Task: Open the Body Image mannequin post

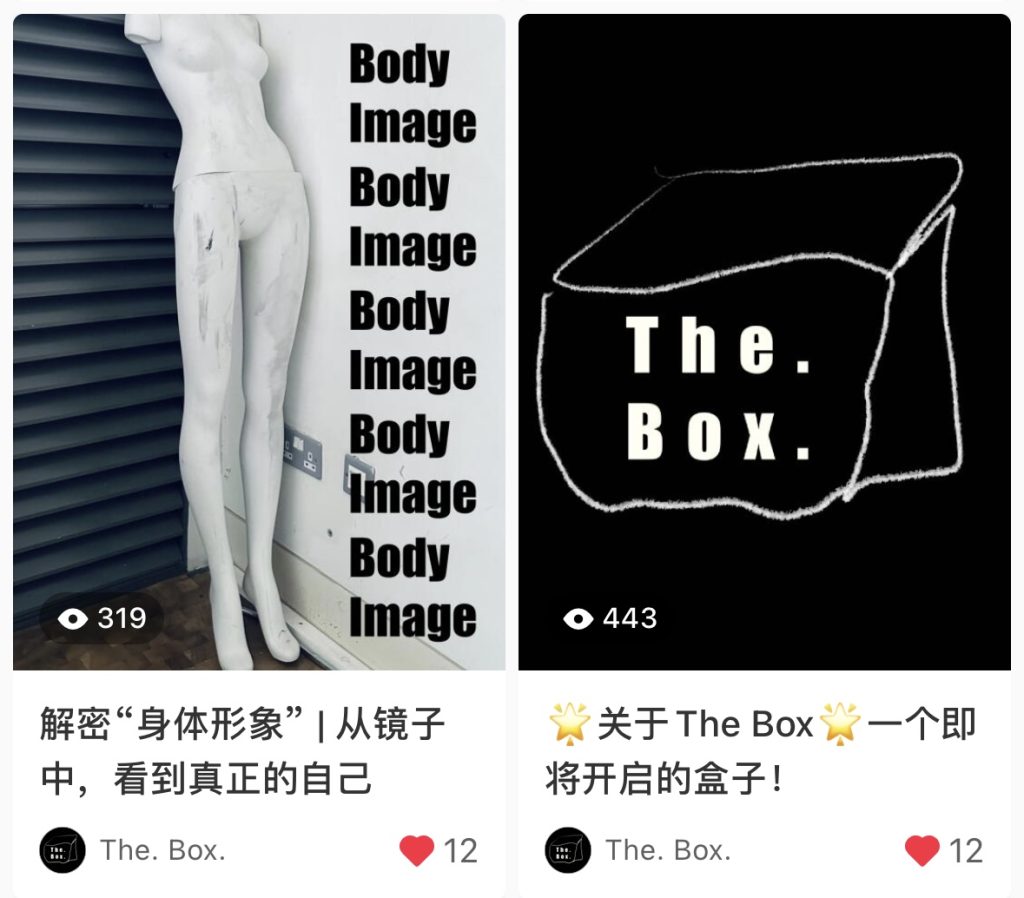Action: (258, 340)
